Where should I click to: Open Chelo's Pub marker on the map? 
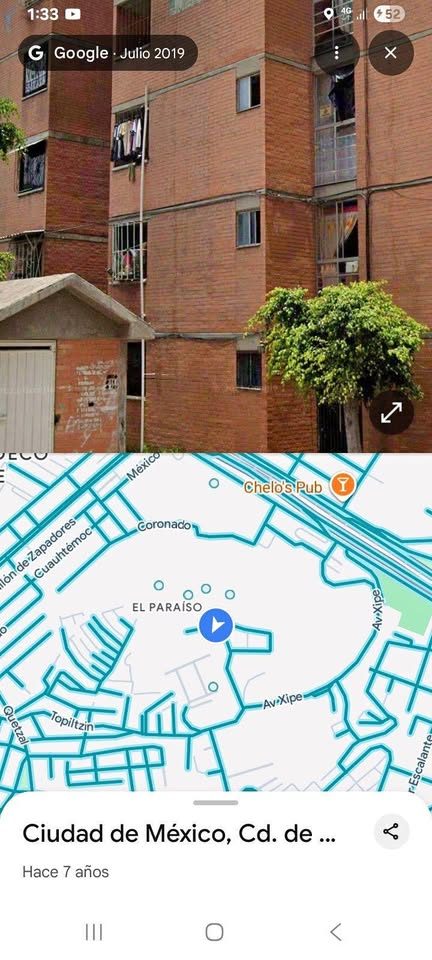tap(343, 486)
